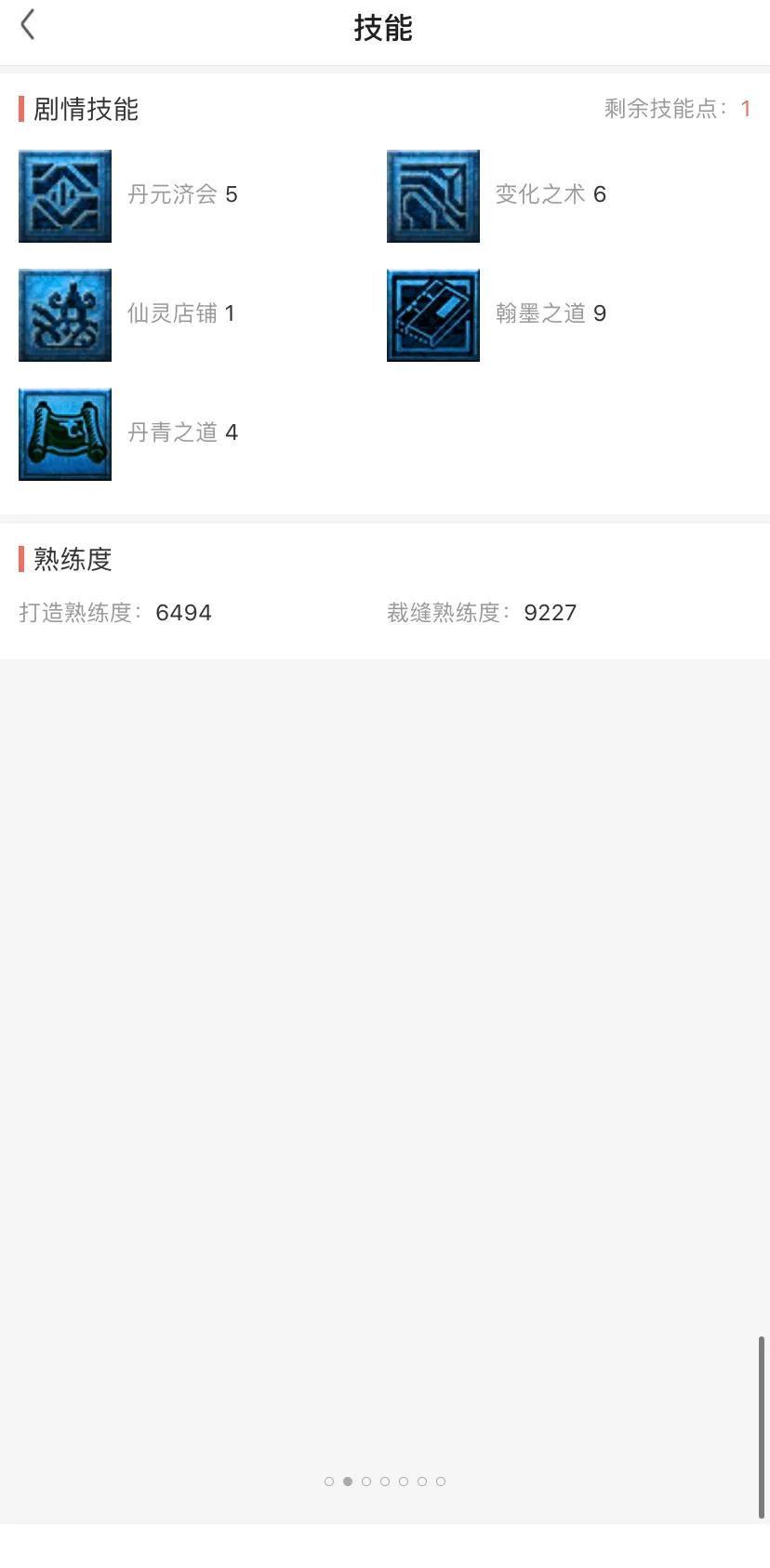This screenshot has width=770, height=1568.
Task: Tap the 变化之术 skill name label
Action: (x=539, y=194)
